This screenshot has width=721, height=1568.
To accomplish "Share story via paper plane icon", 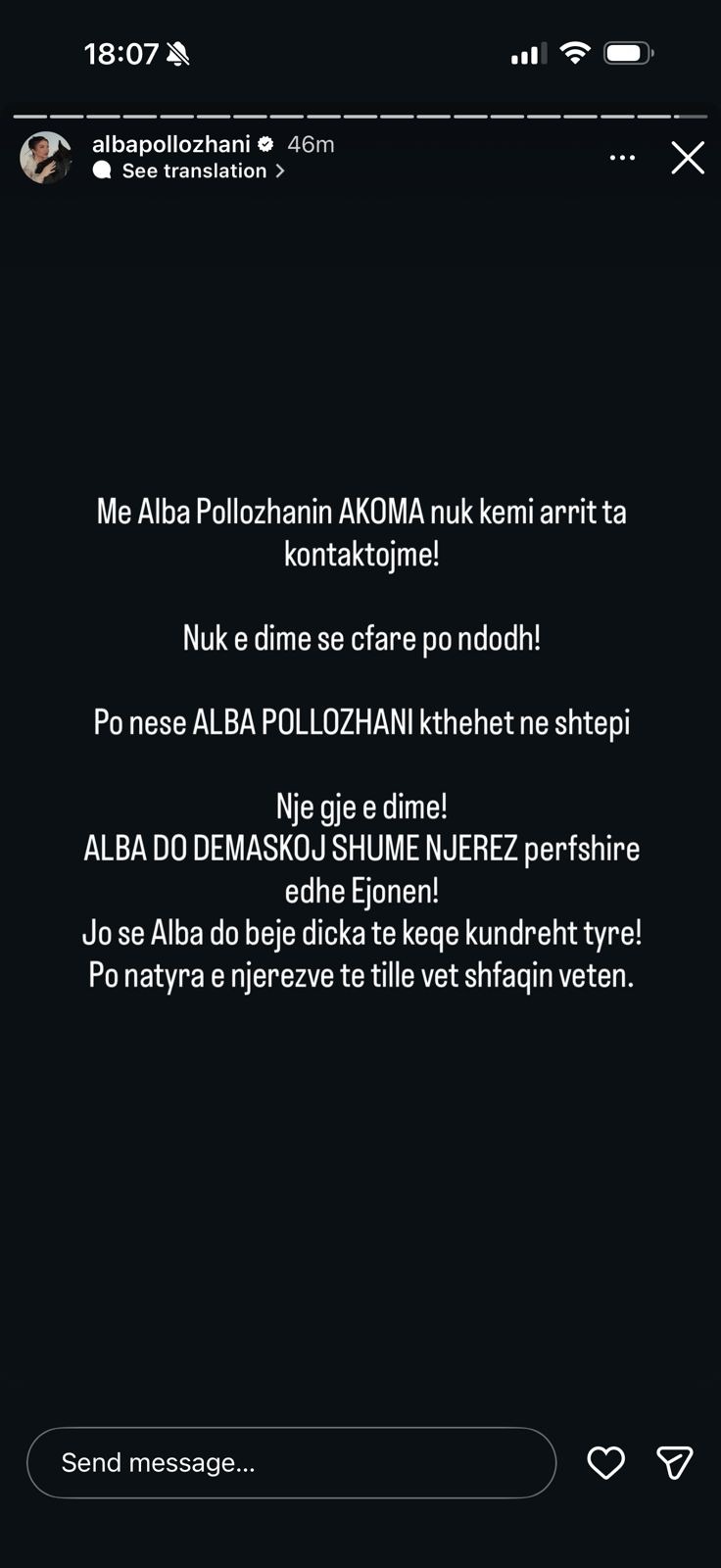I will tap(674, 1462).
